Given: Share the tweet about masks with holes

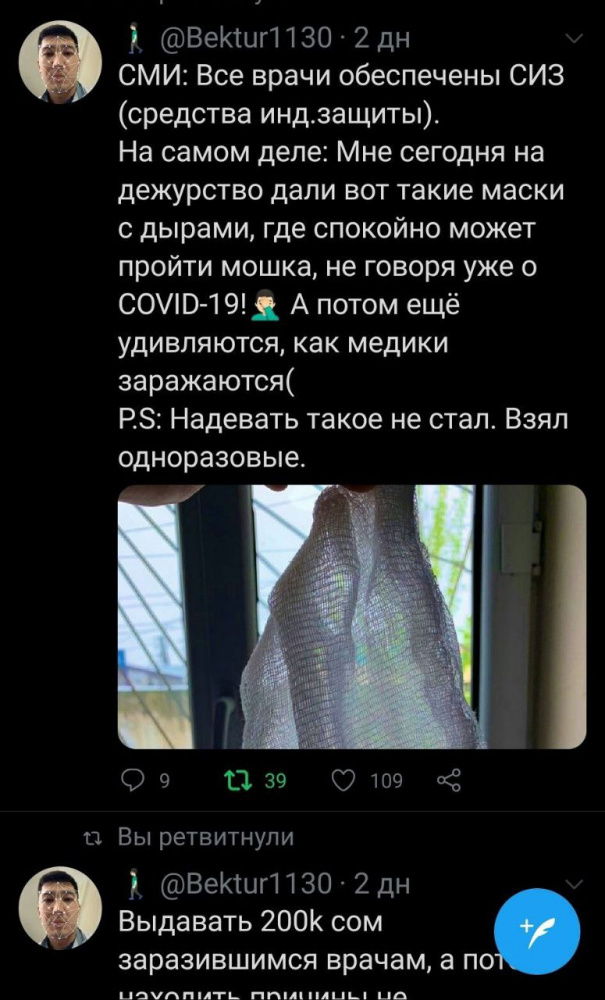Looking at the screenshot, I should pos(451,780).
